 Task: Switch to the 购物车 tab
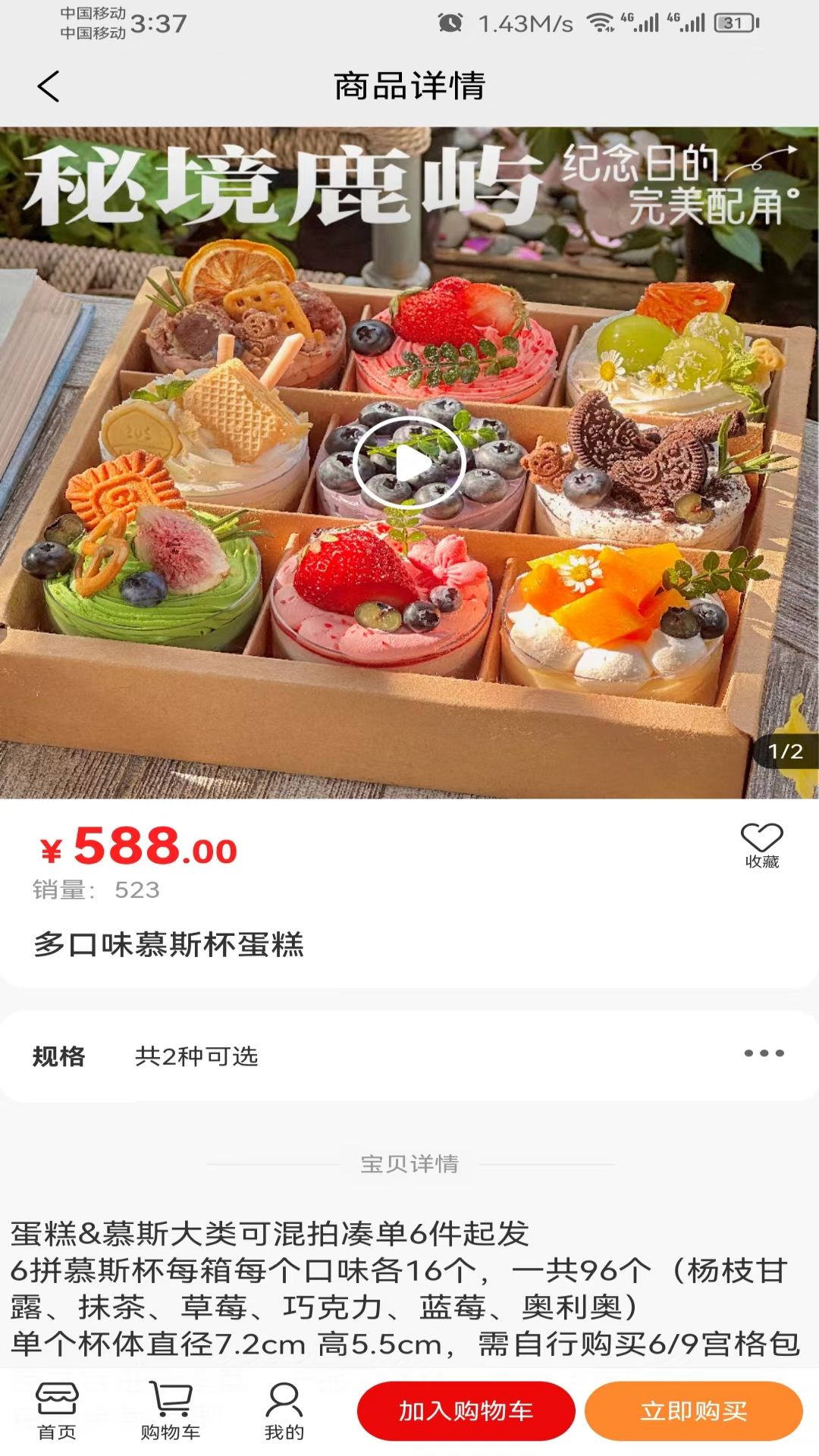pos(168,1410)
